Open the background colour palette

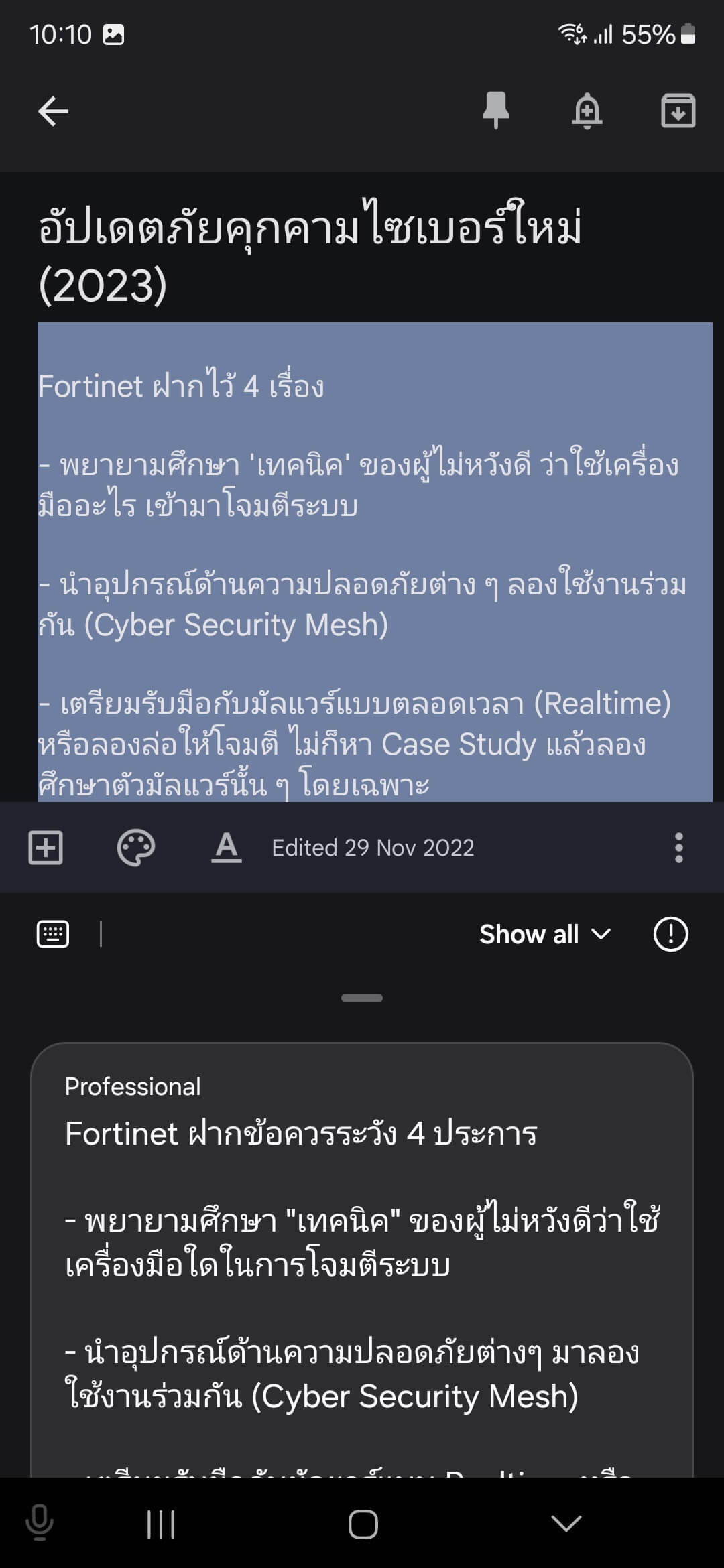tap(136, 848)
